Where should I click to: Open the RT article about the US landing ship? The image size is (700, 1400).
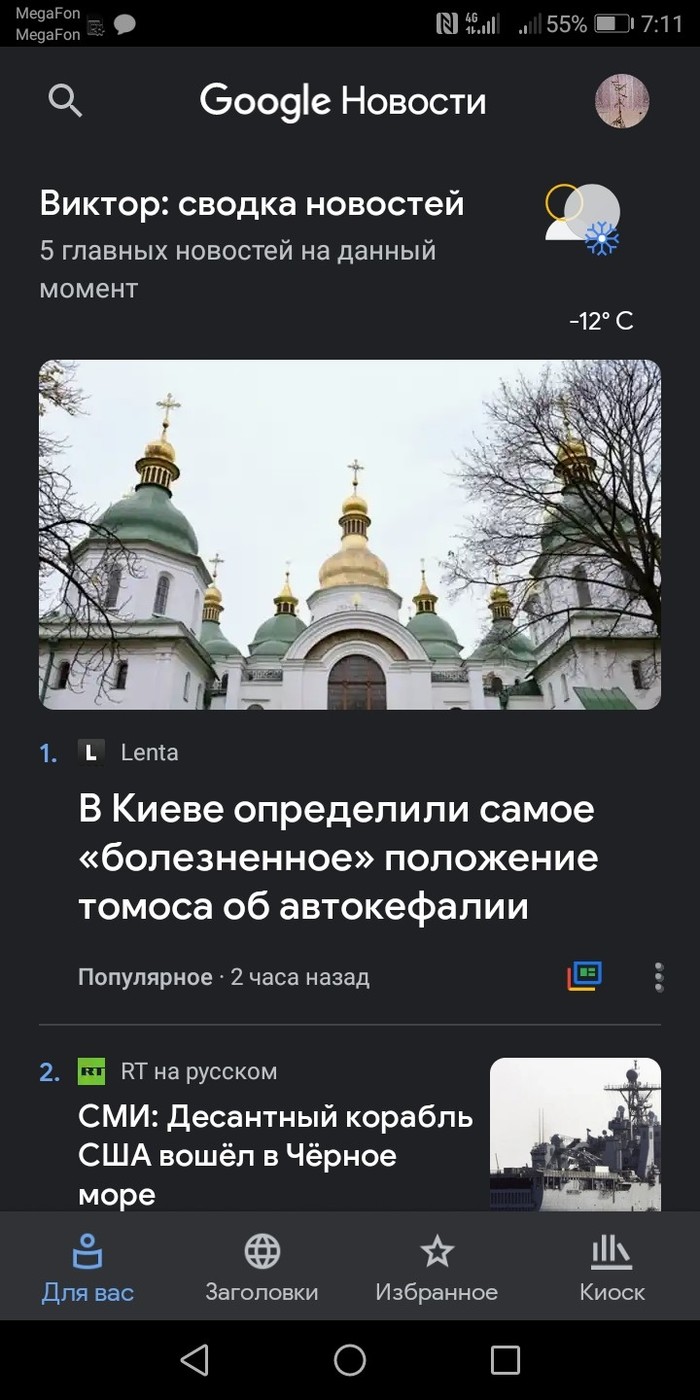coord(275,1155)
